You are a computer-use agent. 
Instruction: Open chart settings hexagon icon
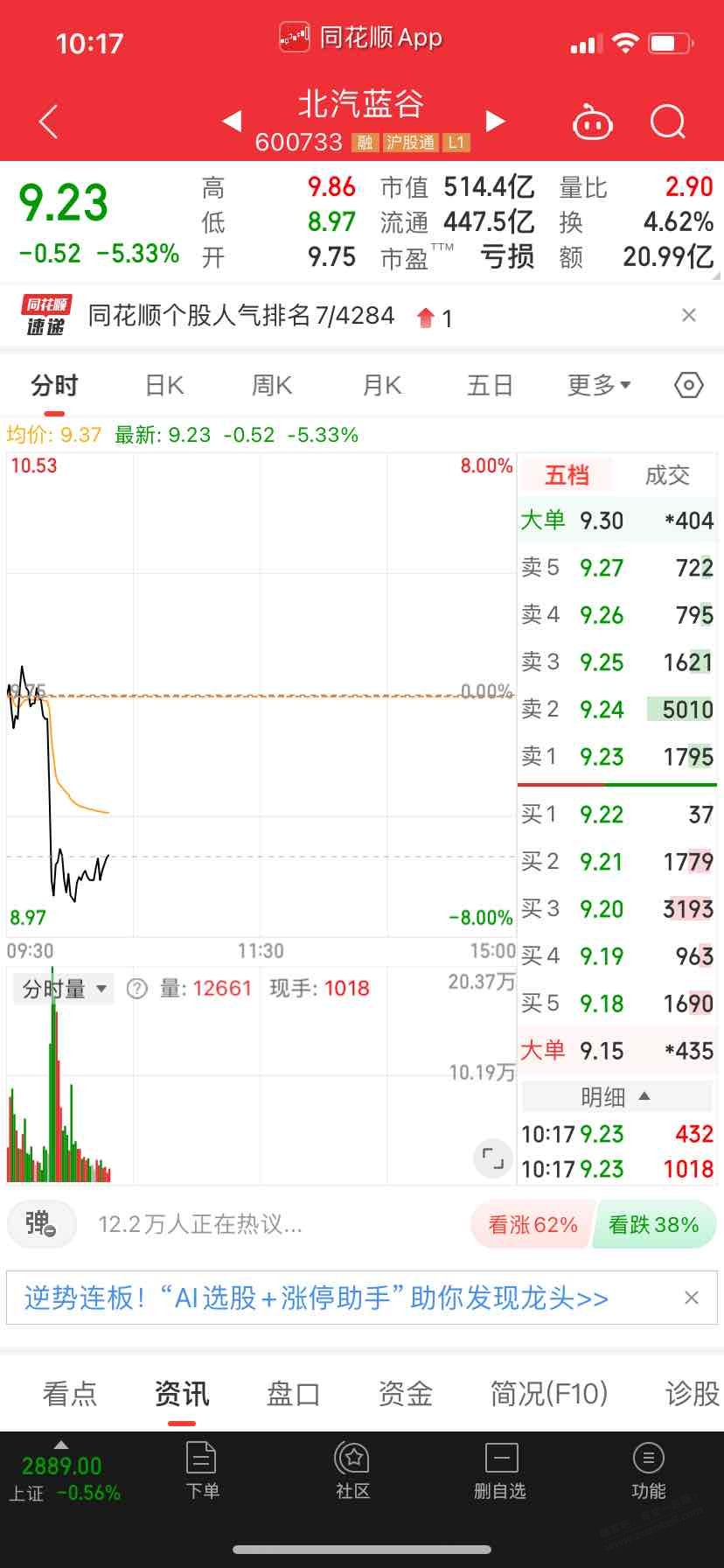click(688, 385)
